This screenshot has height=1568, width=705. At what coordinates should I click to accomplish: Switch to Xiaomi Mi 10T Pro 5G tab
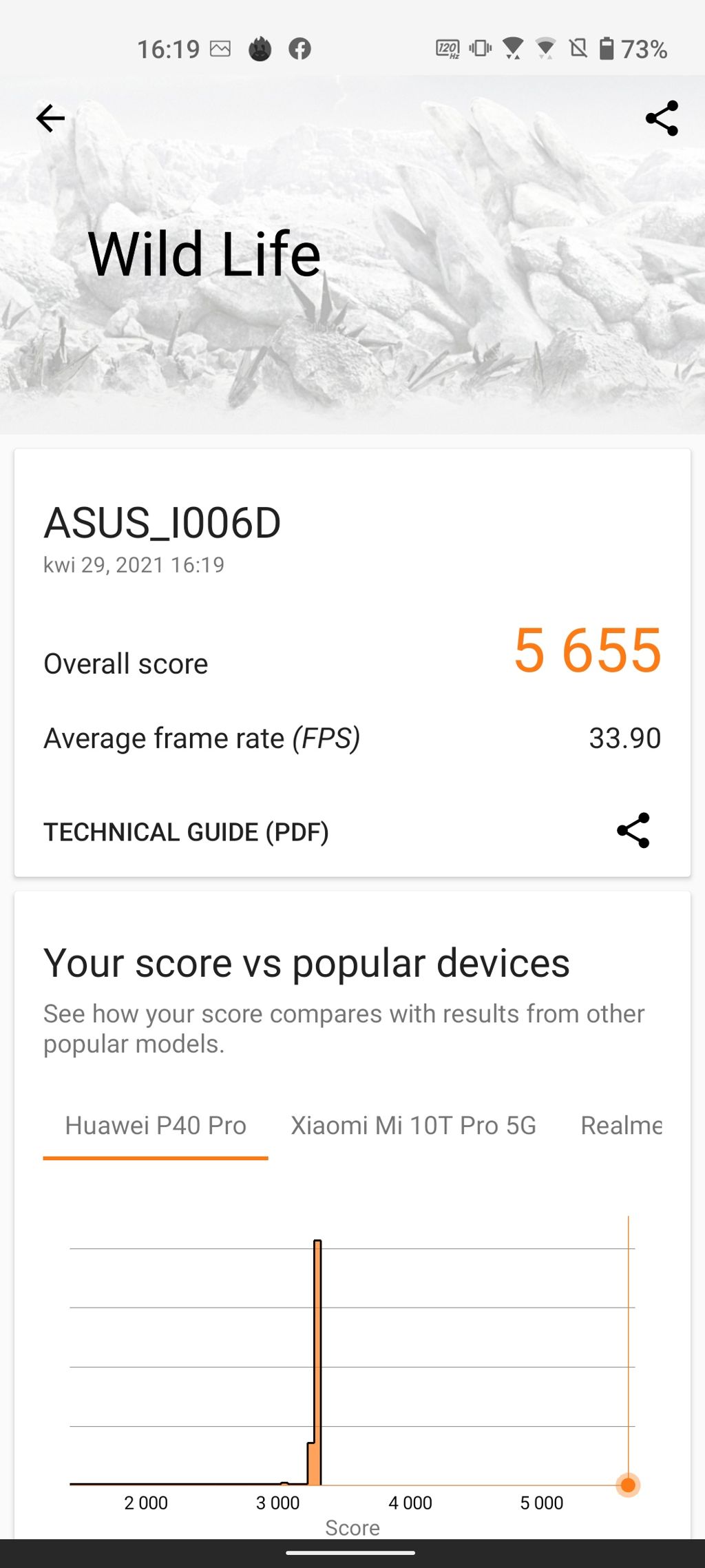coord(413,1126)
